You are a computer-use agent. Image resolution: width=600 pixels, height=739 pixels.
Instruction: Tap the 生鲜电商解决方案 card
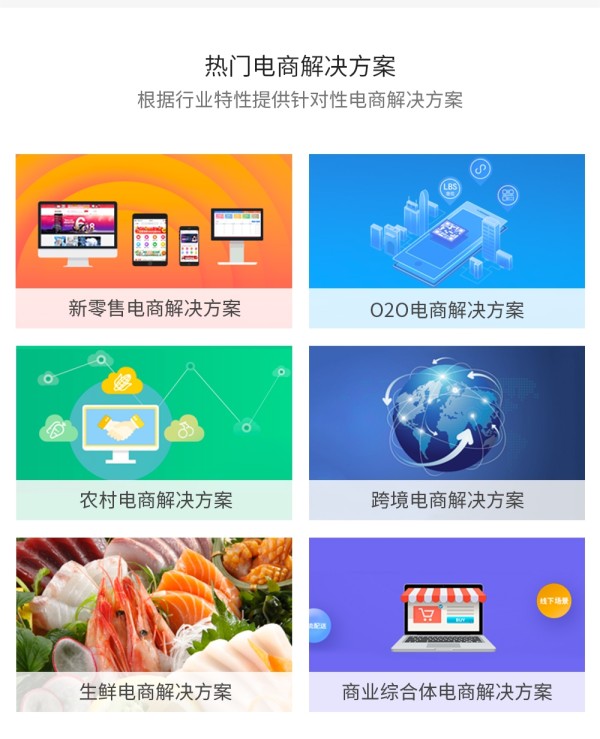[154, 625]
